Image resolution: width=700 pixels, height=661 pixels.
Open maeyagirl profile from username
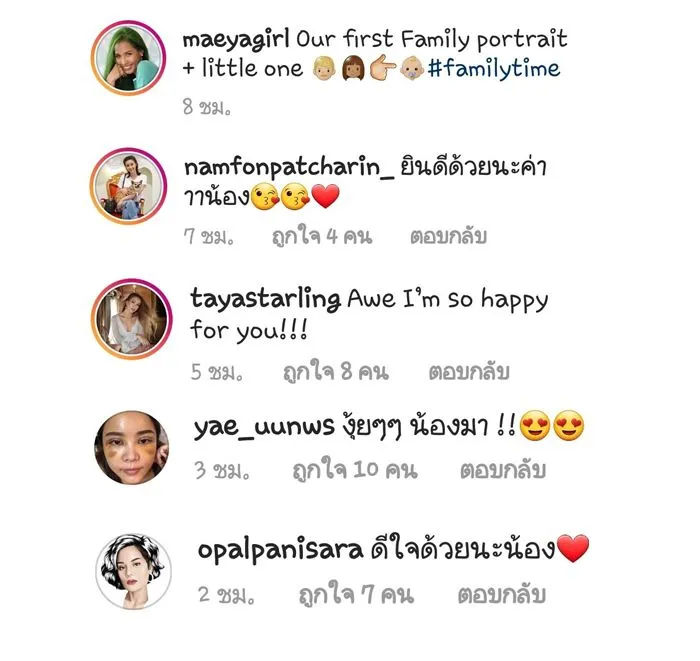pyautogui.click(x=237, y=40)
